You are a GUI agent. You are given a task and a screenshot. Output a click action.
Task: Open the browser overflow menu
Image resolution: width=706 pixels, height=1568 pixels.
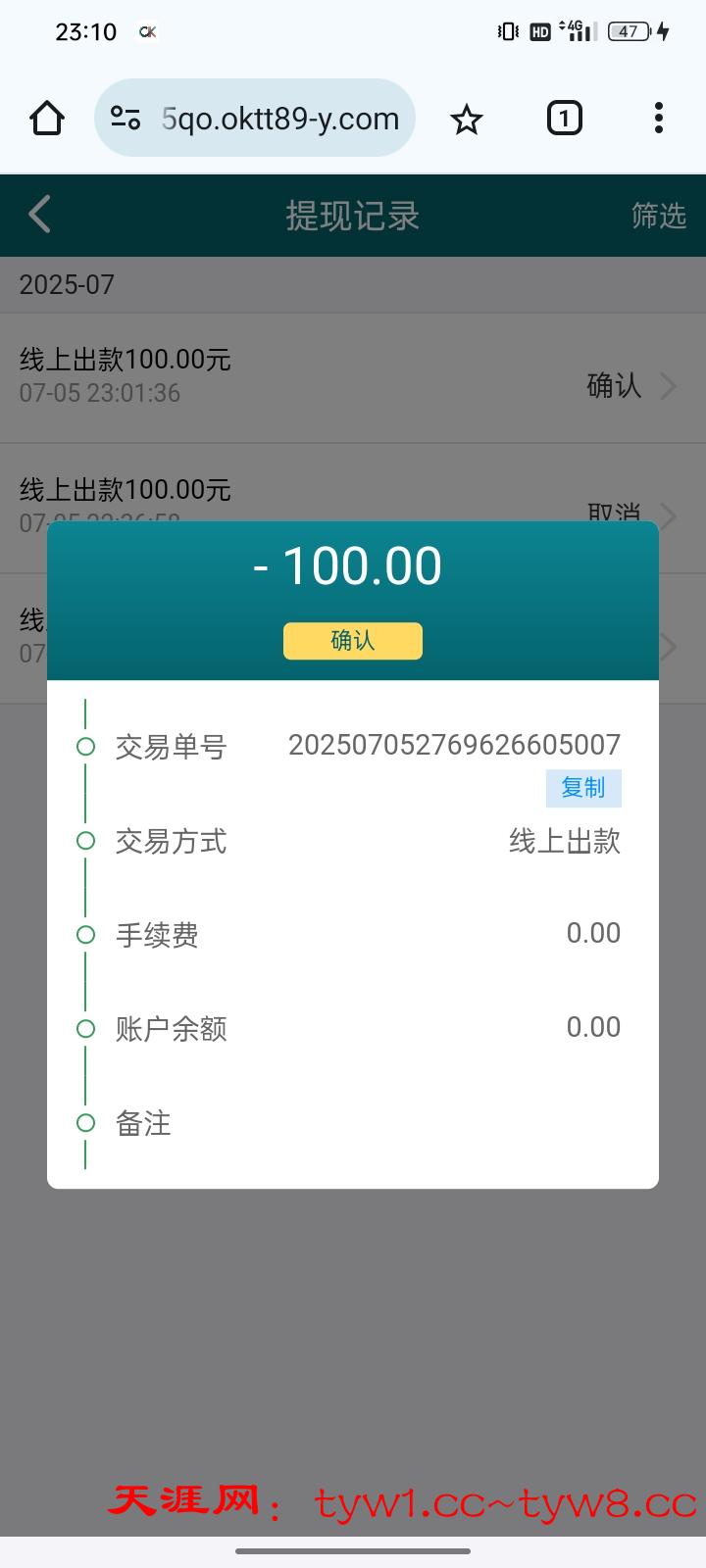click(659, 119)
